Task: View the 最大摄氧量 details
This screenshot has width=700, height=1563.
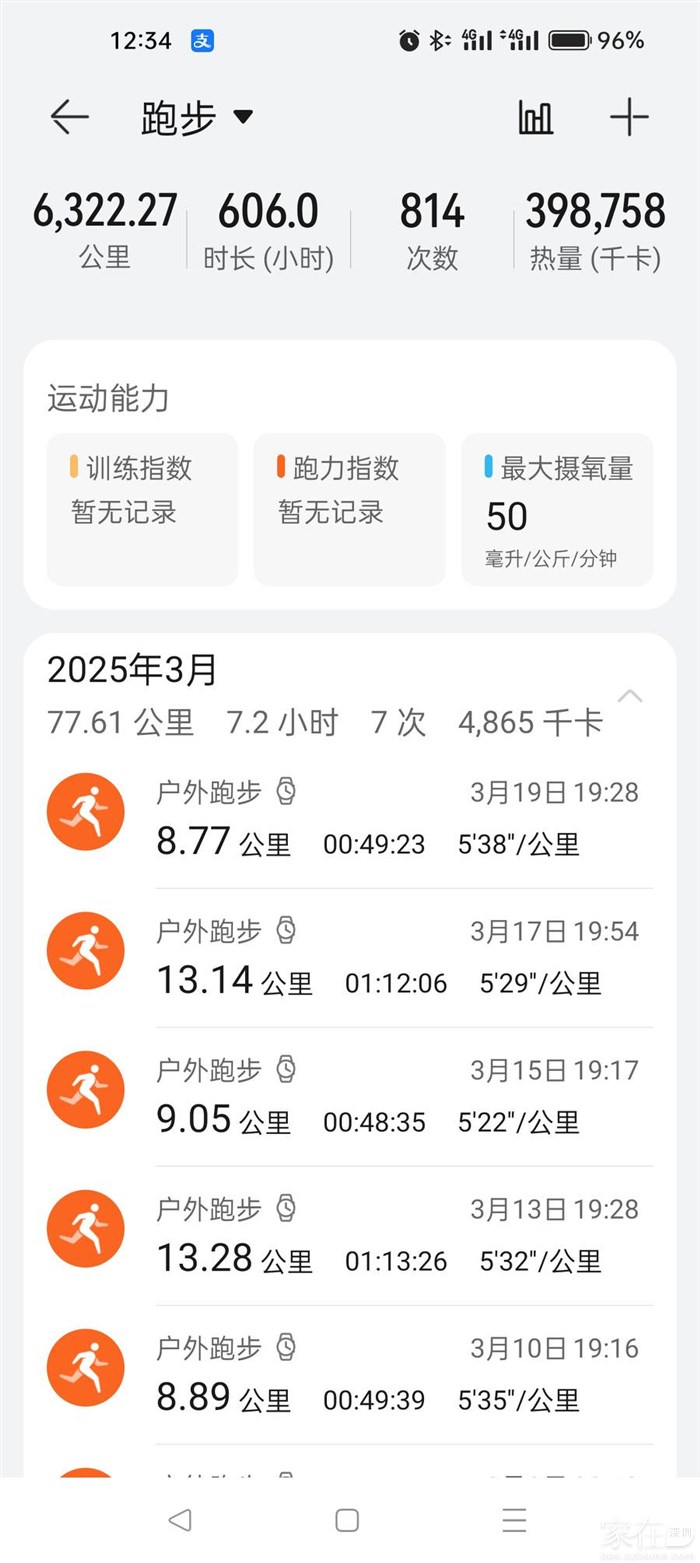Action: point(557,509)
